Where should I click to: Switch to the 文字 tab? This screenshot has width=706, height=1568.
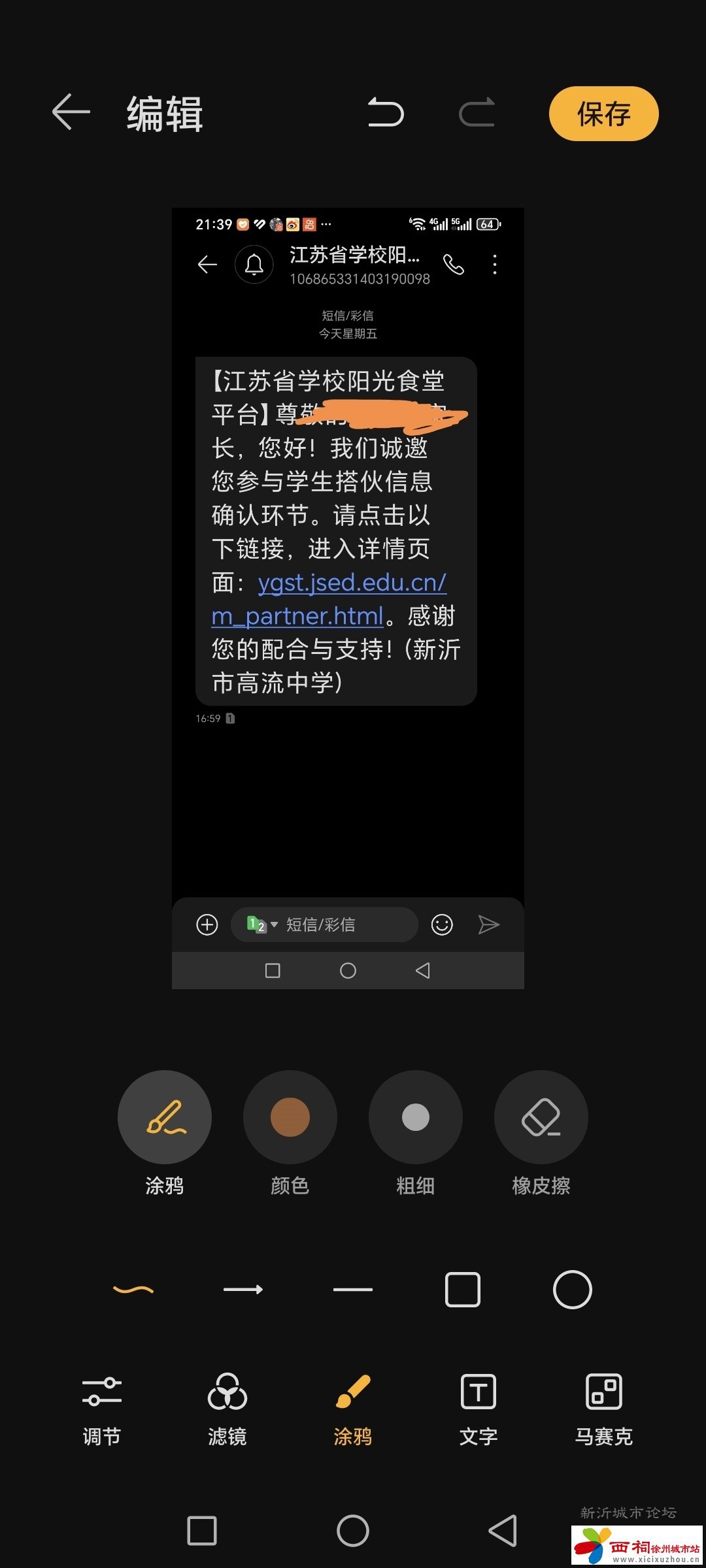pyautogui.click(x=479, y=1409)
